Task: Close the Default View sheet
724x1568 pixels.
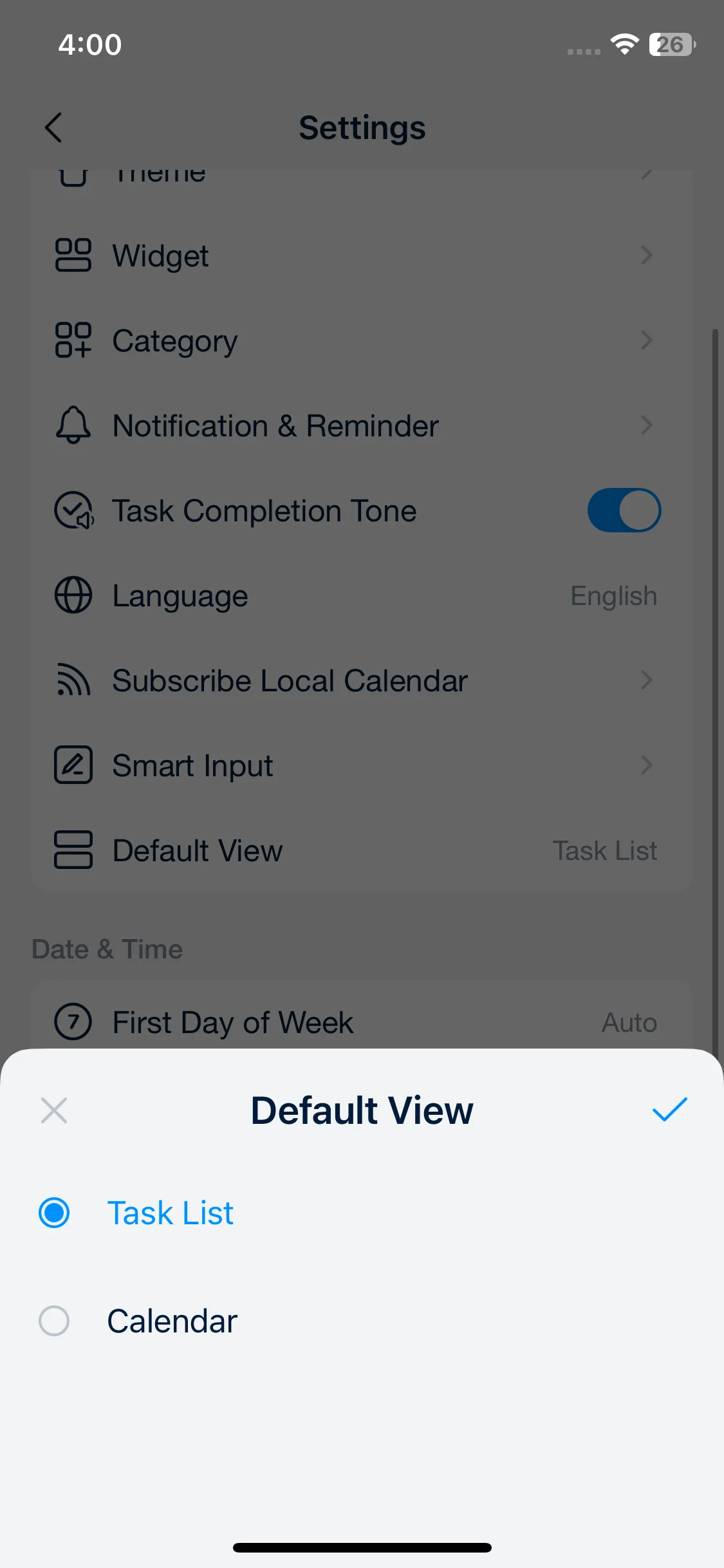Action: [54, 1110]
